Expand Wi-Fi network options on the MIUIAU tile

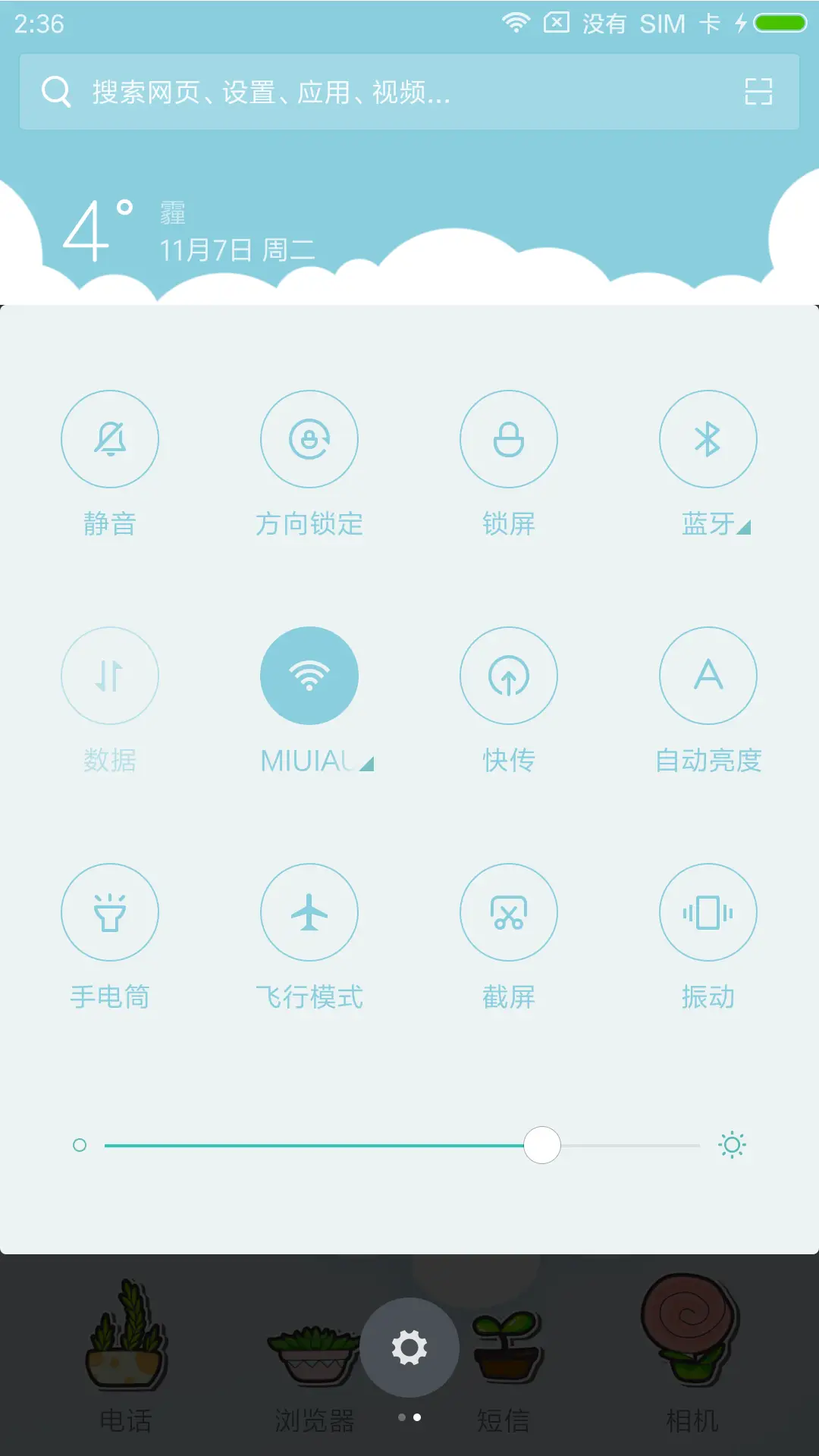tap(366, 764)
